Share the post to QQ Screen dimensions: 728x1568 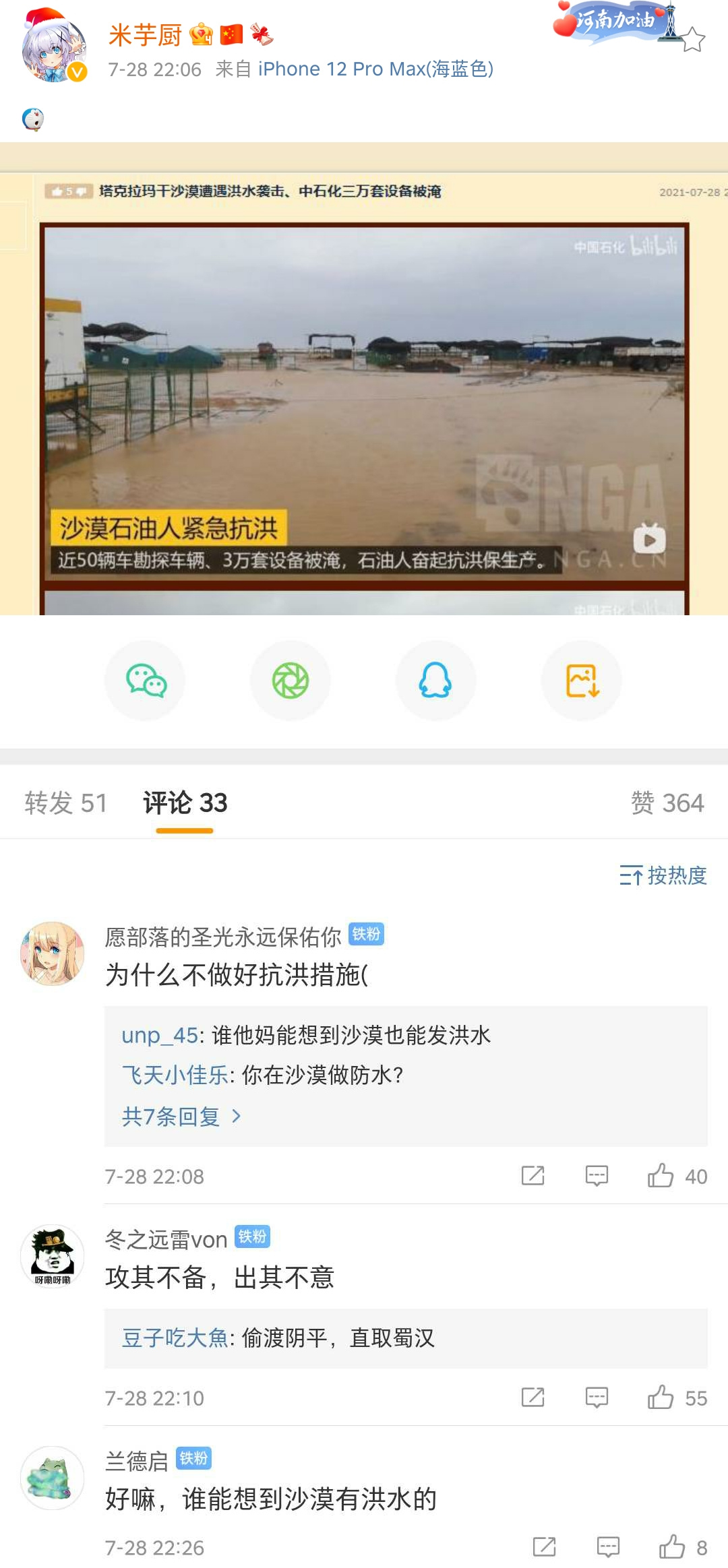[435, 681]
